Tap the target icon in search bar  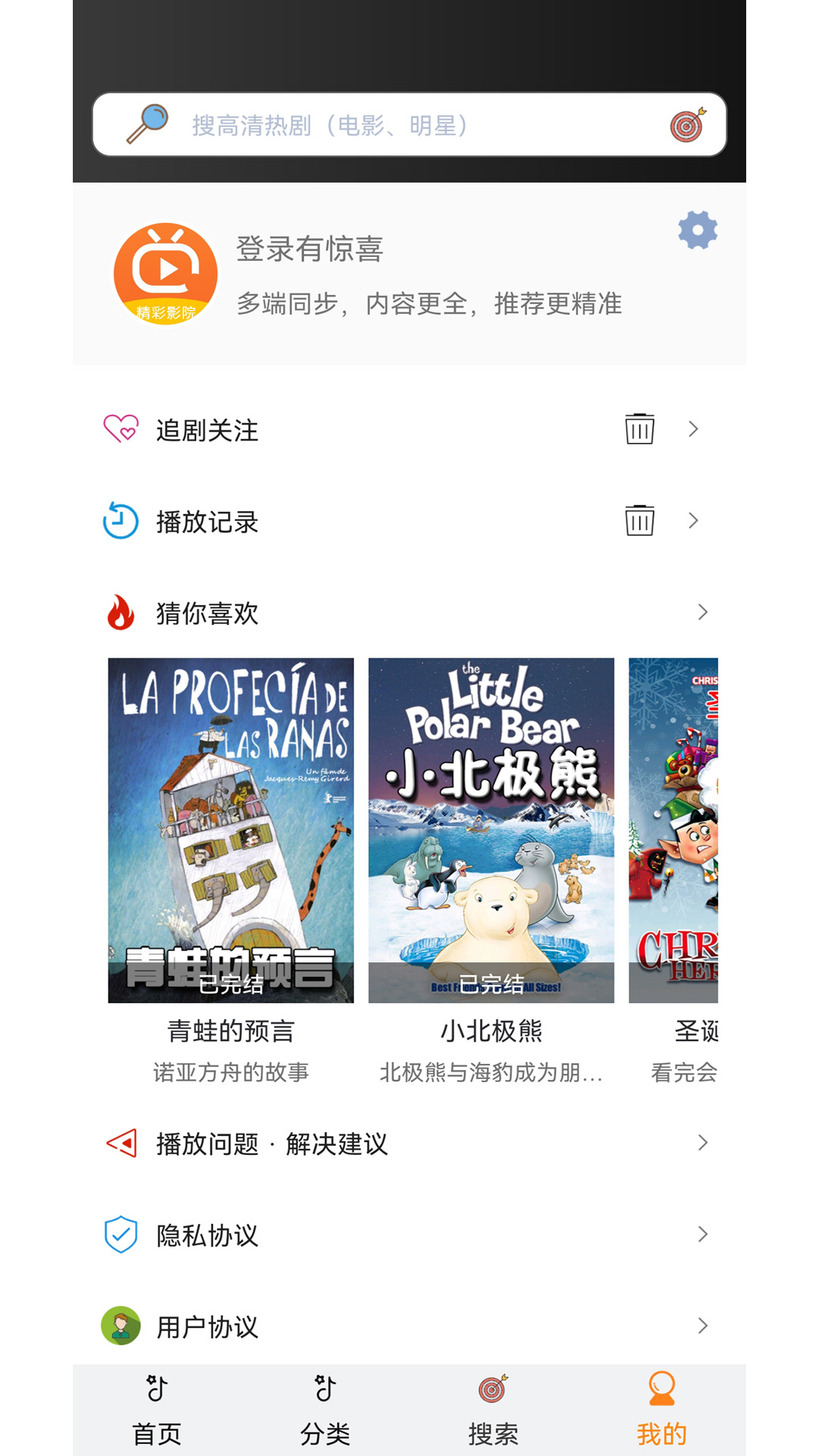pyautogui.click(x=688, y=125)
